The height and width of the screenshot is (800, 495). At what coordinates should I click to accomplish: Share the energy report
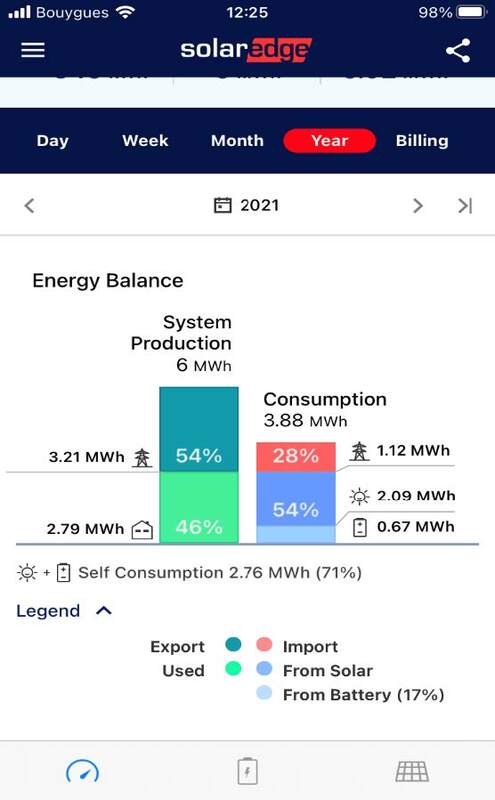coord(458,51)
